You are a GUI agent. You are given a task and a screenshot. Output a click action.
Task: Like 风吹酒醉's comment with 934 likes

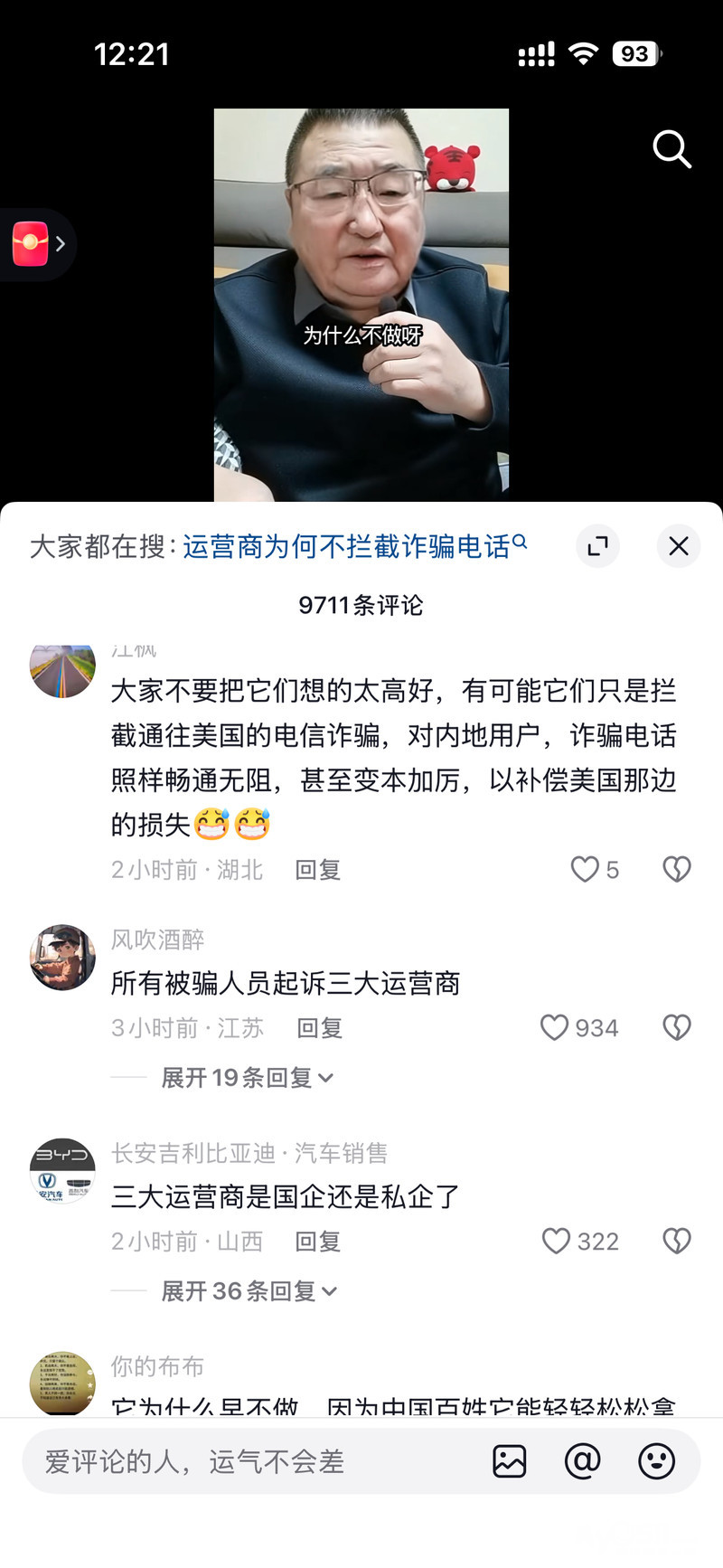555,1027
